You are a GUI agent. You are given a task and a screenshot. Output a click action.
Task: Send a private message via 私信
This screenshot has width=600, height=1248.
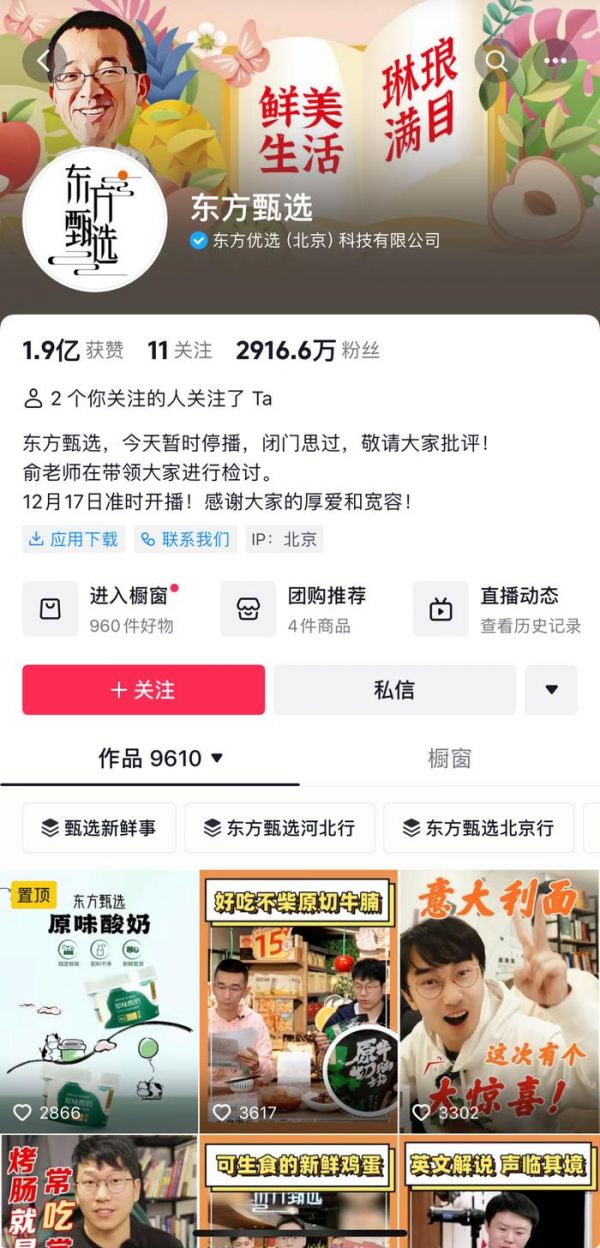click(x=394, y=690)
